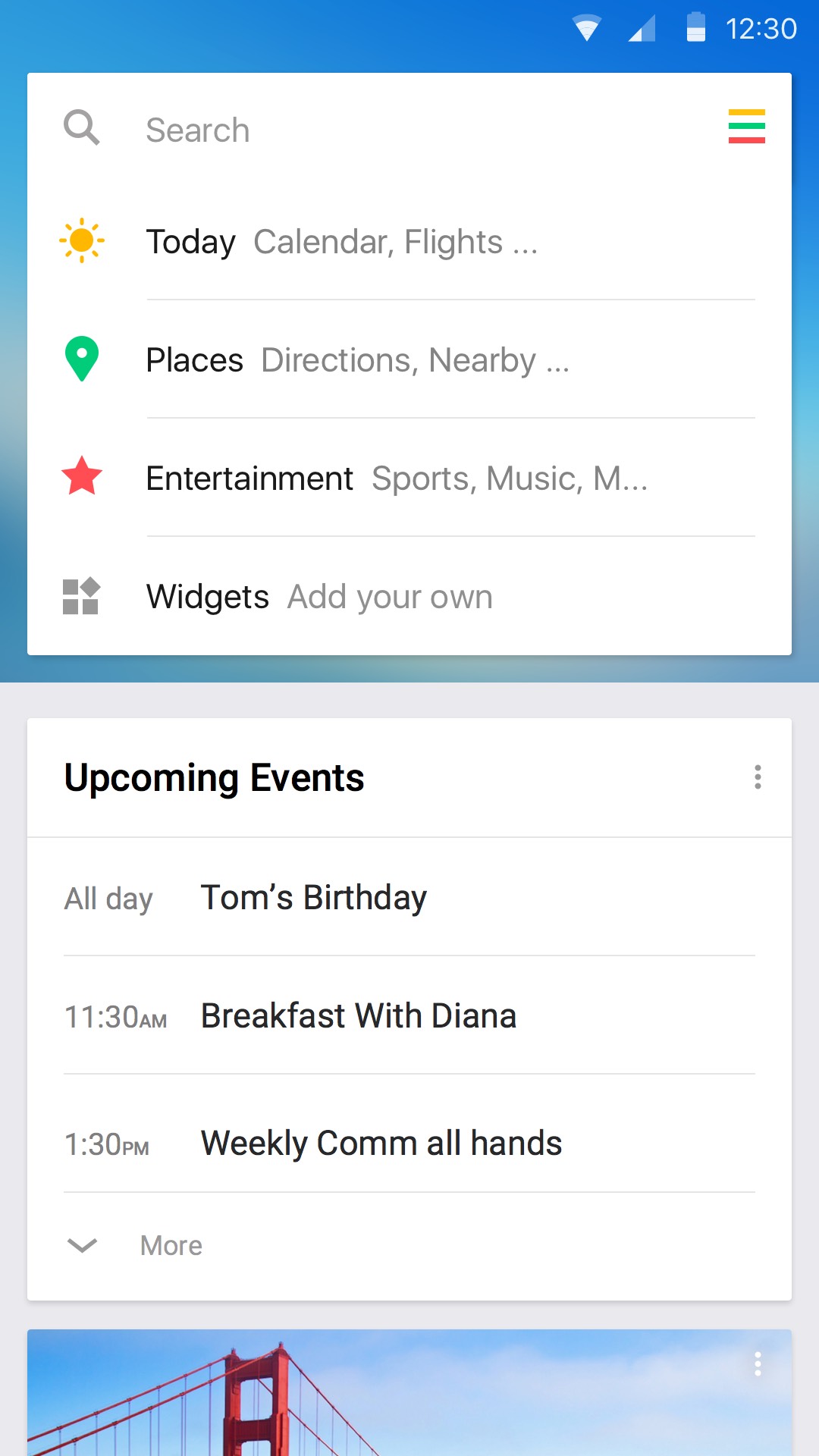Open Breakfast With Diana event

409,1016
